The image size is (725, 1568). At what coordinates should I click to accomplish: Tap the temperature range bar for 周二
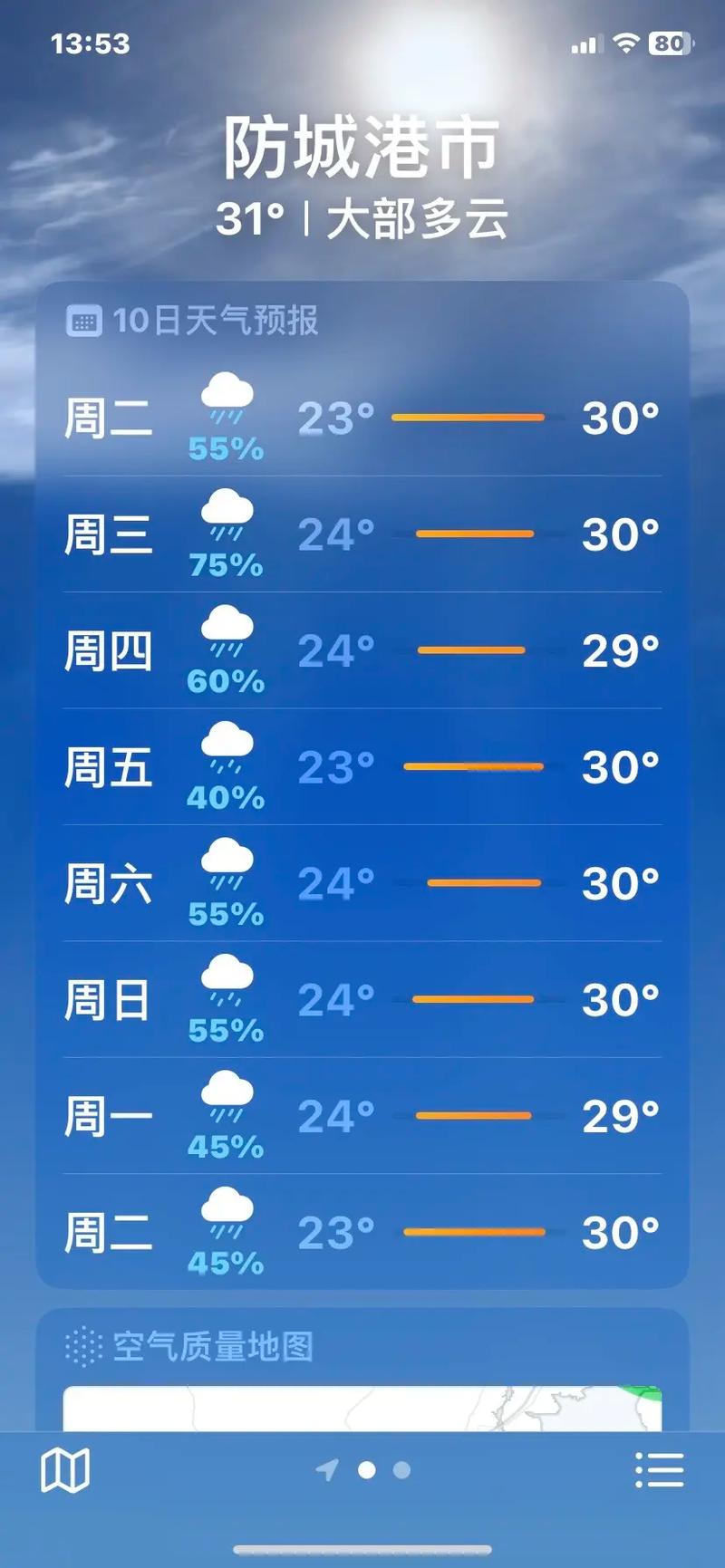pyautogui.click(x=468, y=417)
